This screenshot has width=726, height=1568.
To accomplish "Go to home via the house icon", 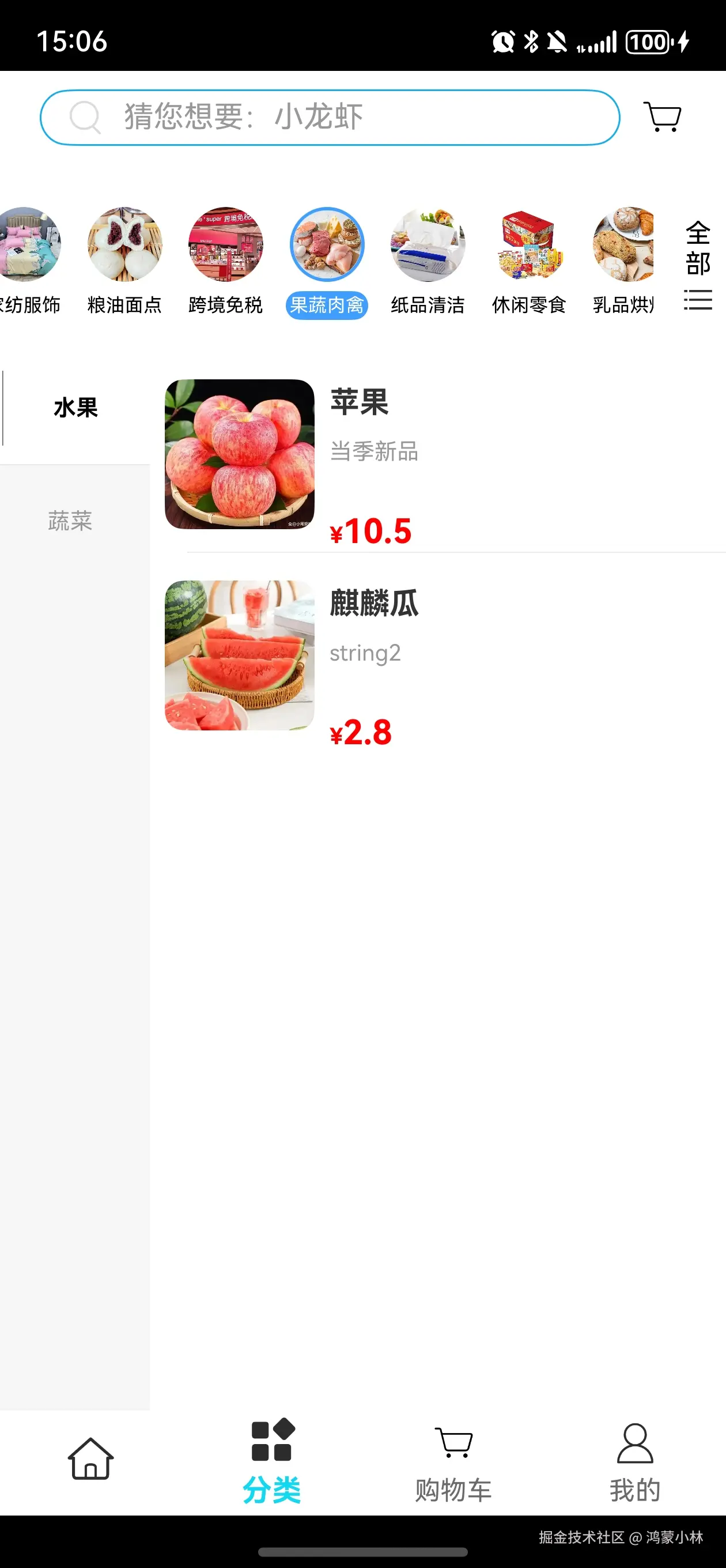I will [x=90, y=1461].
